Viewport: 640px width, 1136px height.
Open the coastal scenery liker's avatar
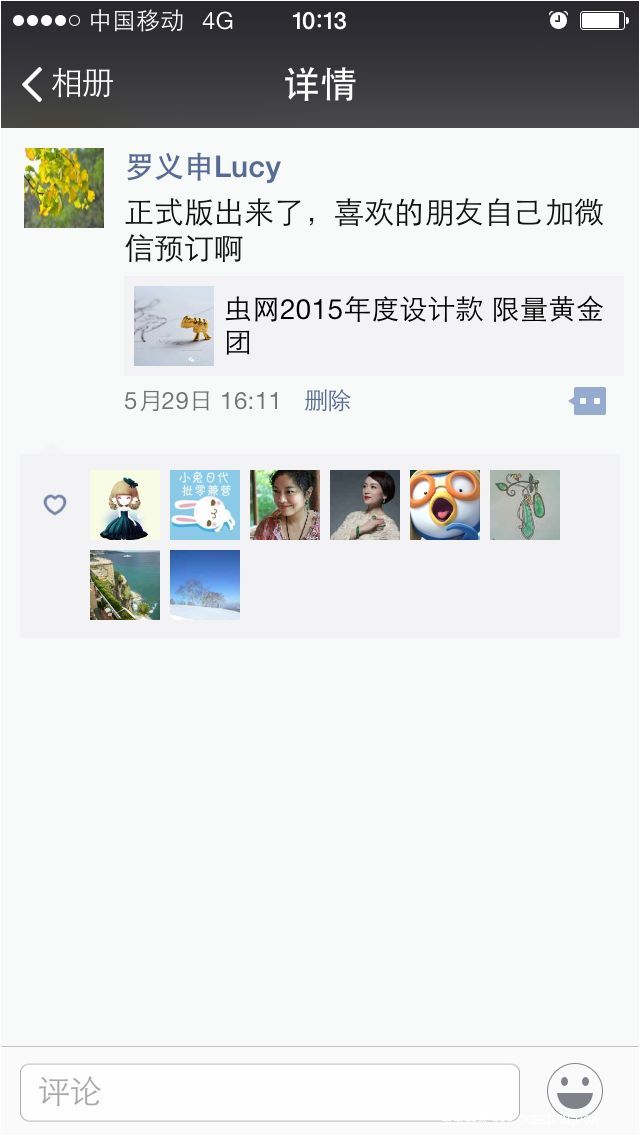click(x=125, y=585)
